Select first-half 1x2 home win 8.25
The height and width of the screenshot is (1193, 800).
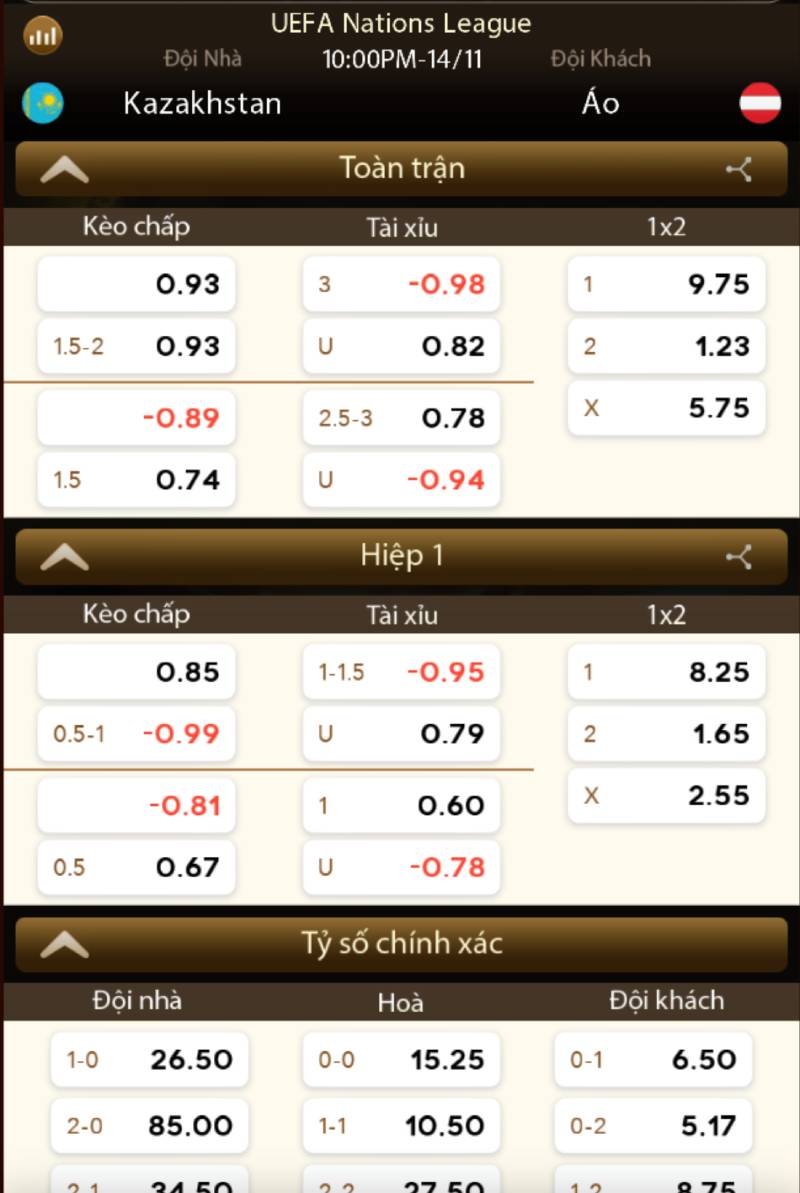coord(666,673)
